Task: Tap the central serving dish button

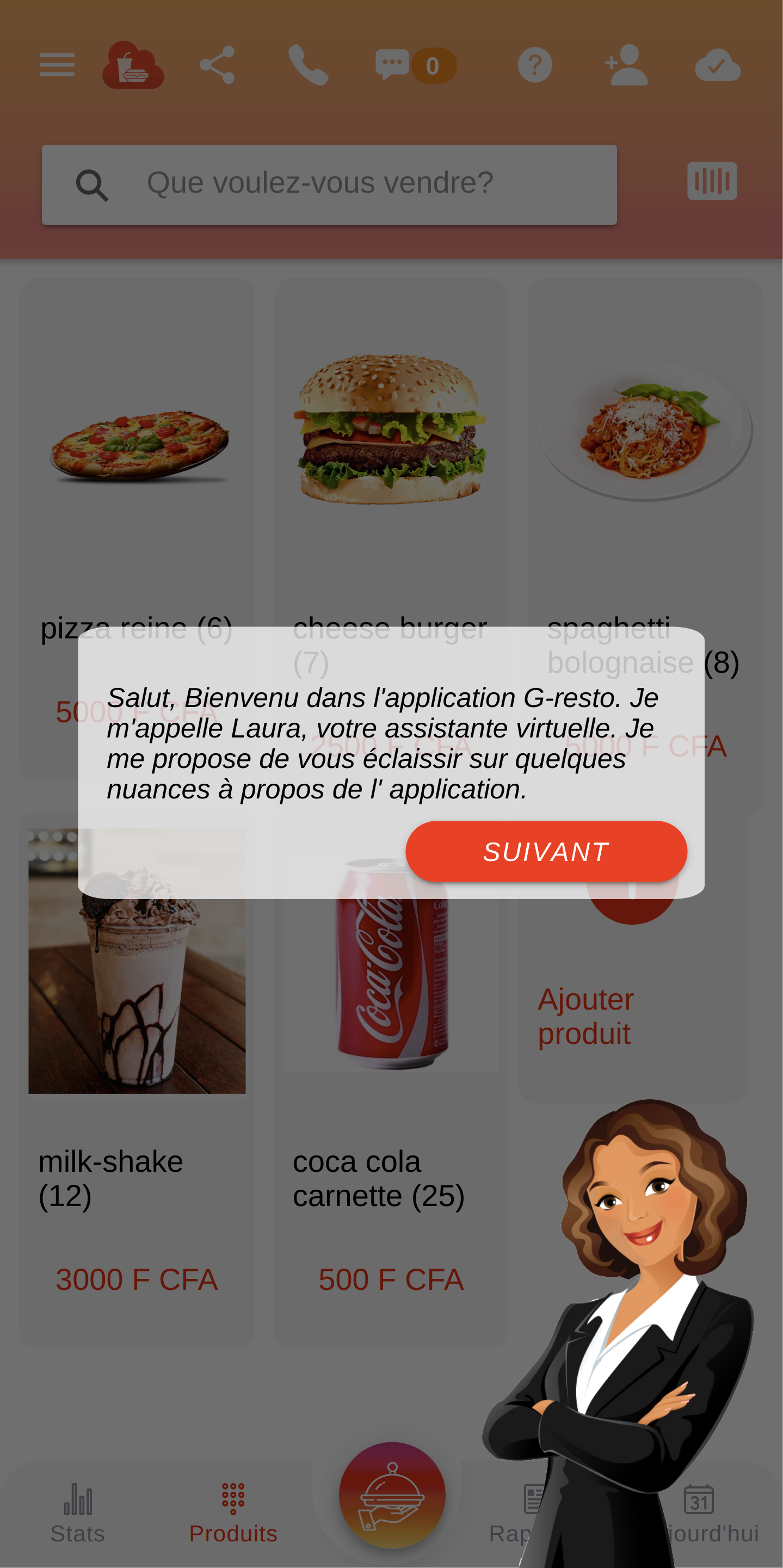Action: [392, 1495]
